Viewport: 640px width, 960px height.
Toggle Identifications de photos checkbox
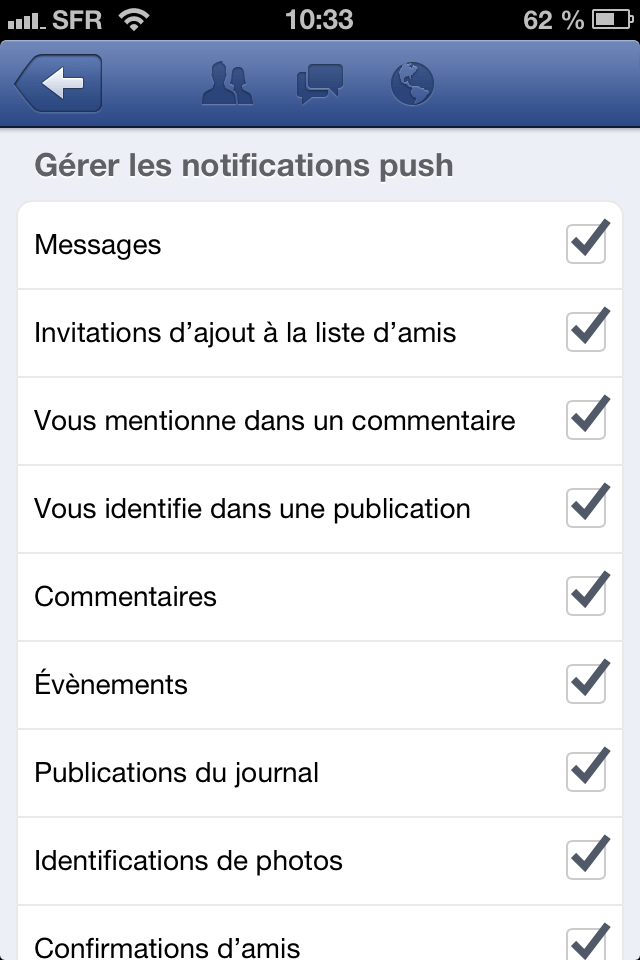[x=587, y=860]
